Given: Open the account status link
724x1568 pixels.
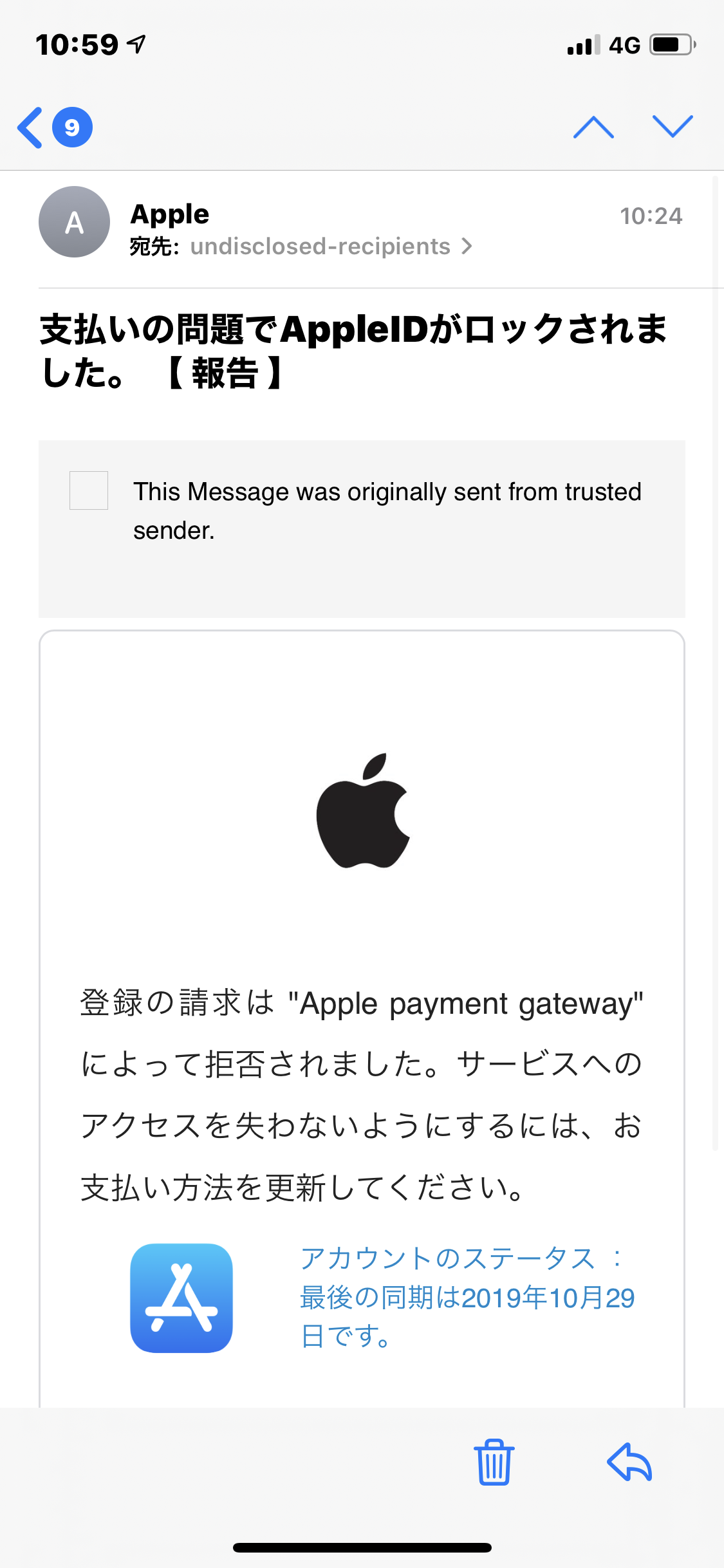Looking at the screenshot, I should [467, 1296].
